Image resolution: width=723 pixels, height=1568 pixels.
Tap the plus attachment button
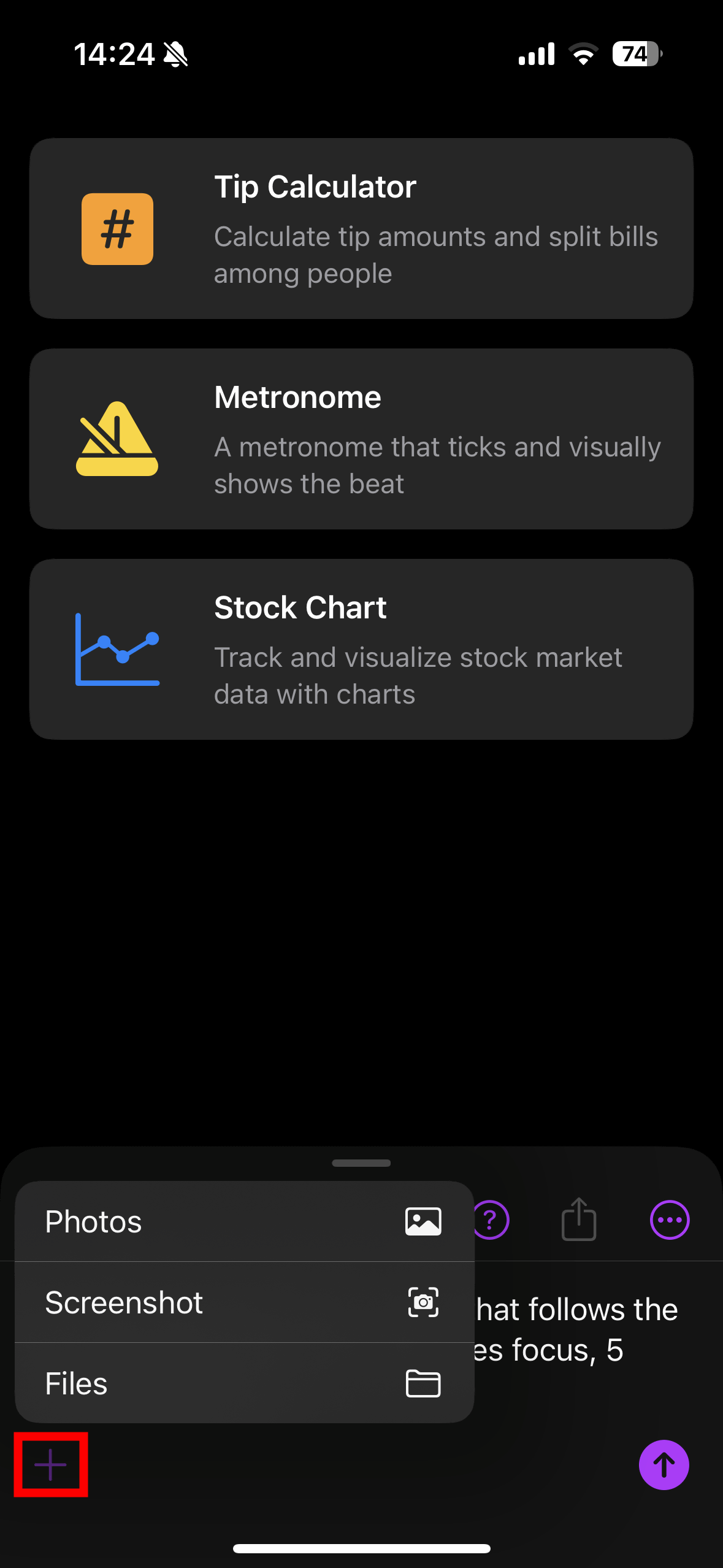[51, 1465]
